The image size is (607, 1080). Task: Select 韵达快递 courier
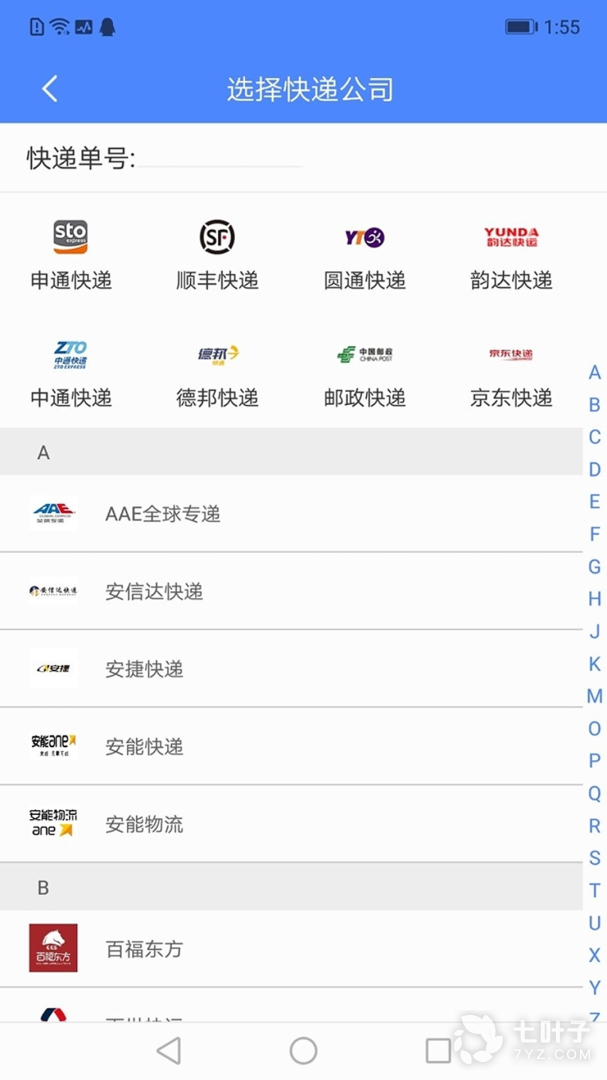(x=511, y=254)
